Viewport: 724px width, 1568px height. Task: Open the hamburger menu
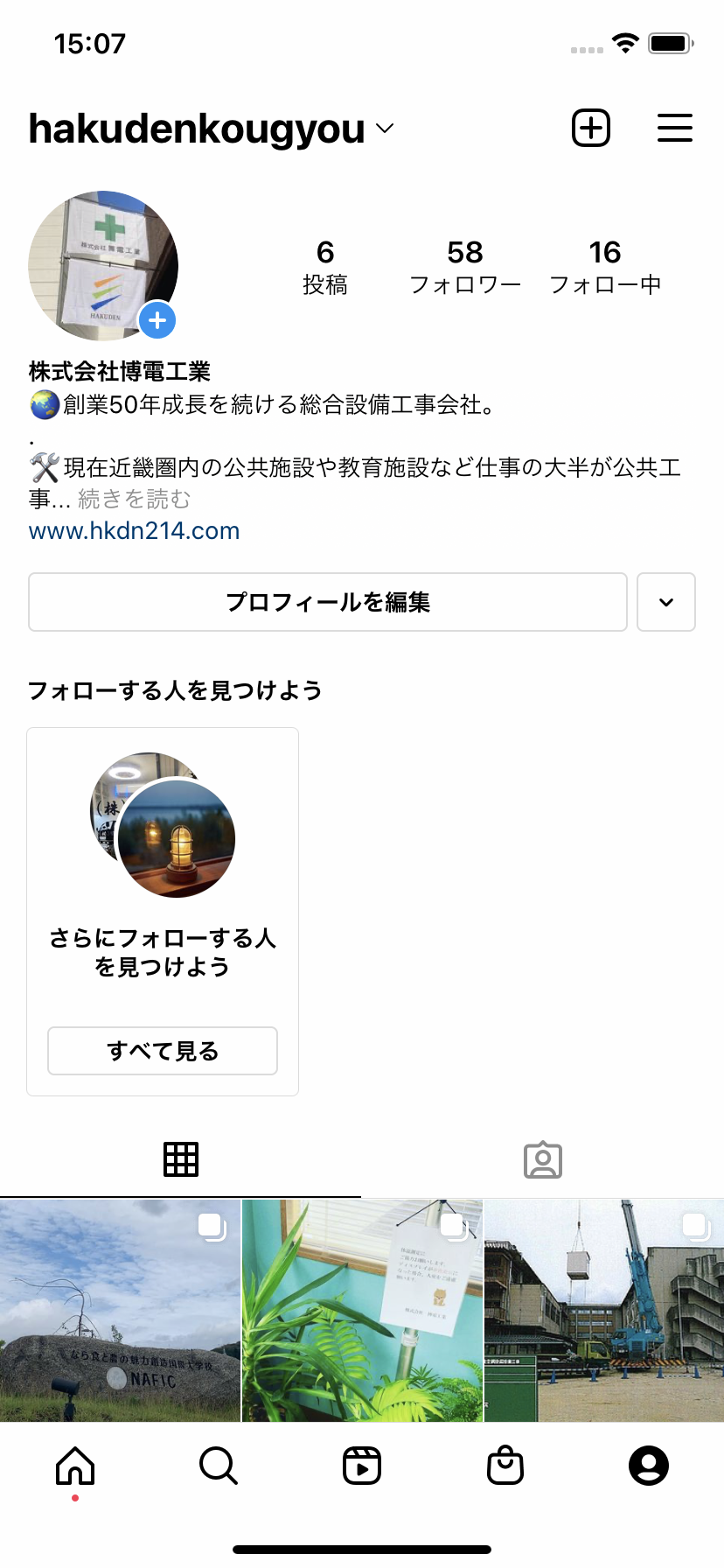675,129
